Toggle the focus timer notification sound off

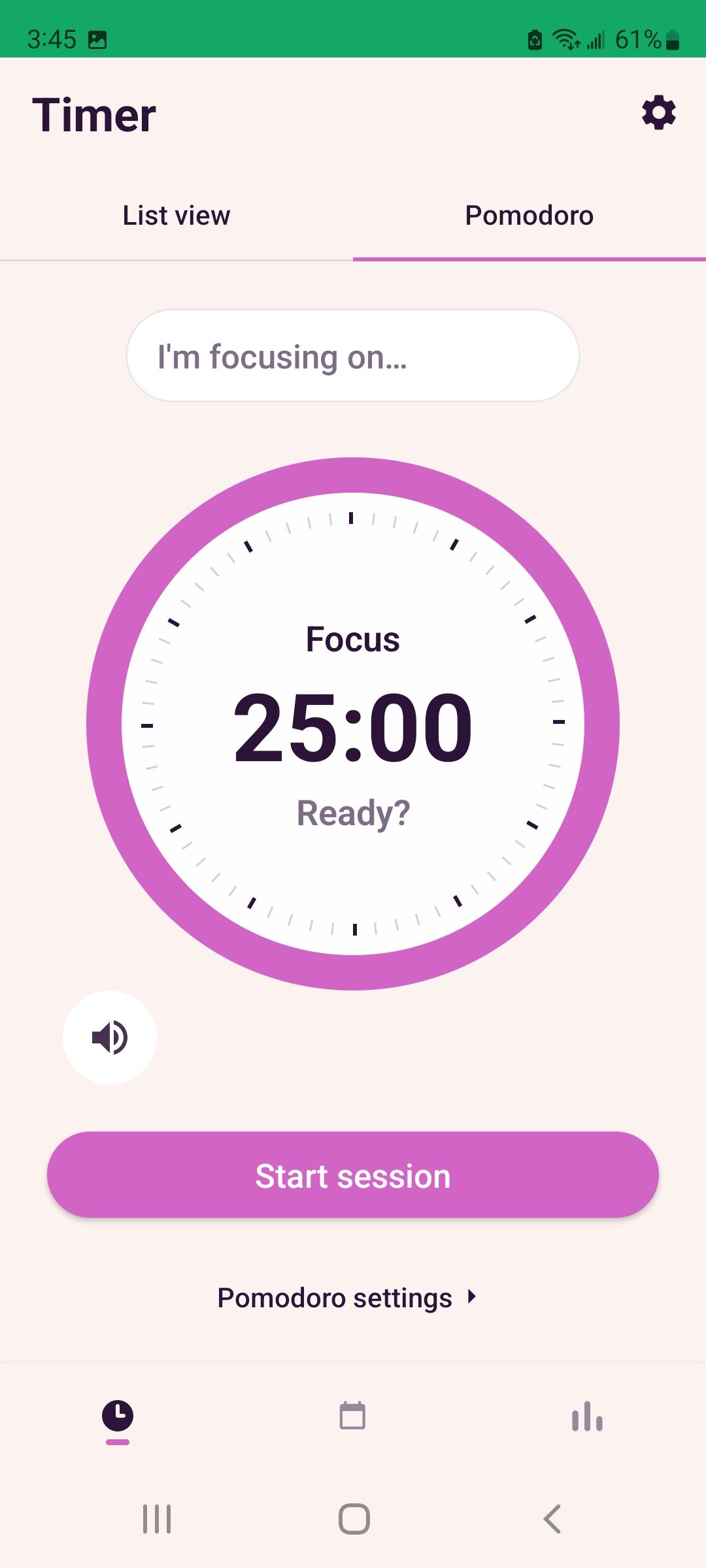(109, 1036)
